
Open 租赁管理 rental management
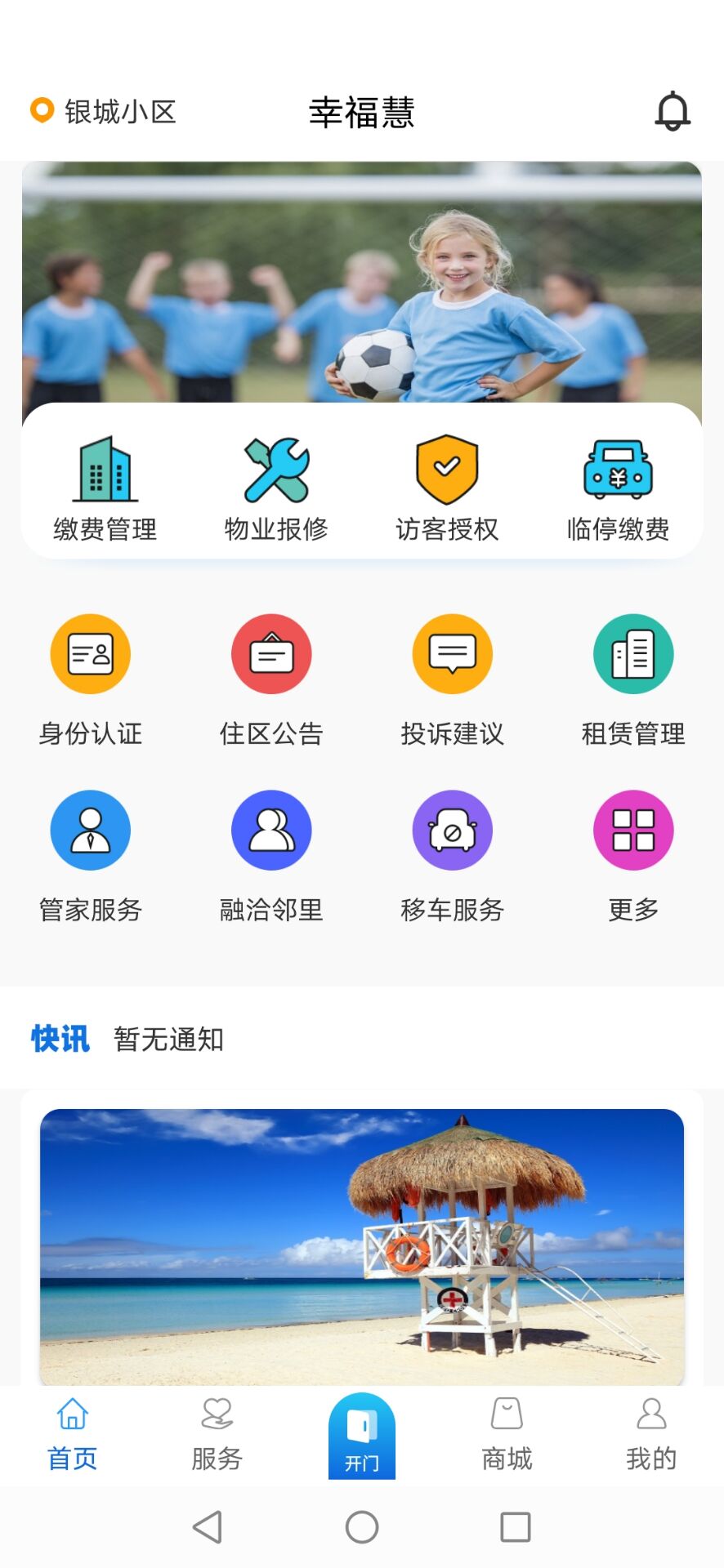633,678
